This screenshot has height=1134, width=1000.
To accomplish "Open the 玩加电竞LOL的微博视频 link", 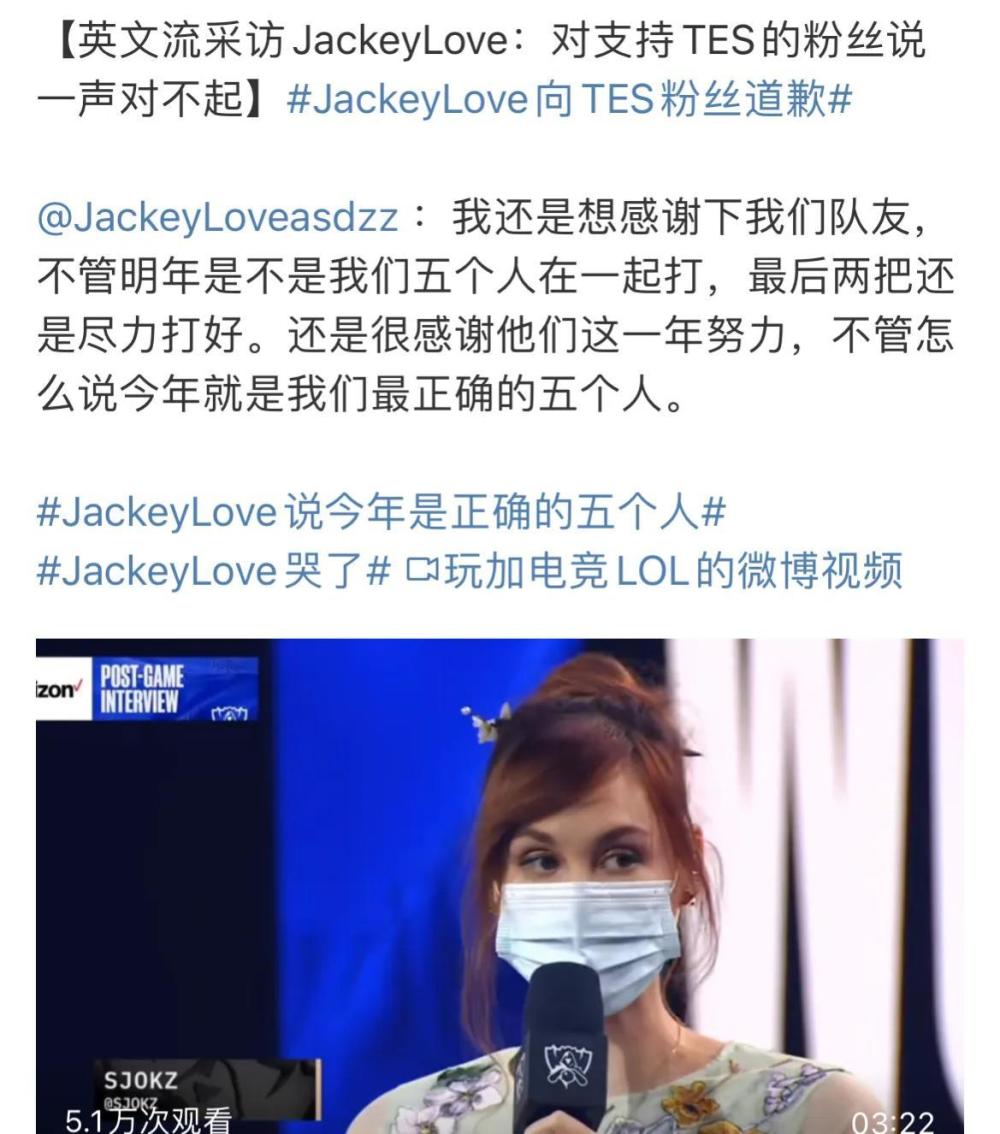I will pos(654,571).
